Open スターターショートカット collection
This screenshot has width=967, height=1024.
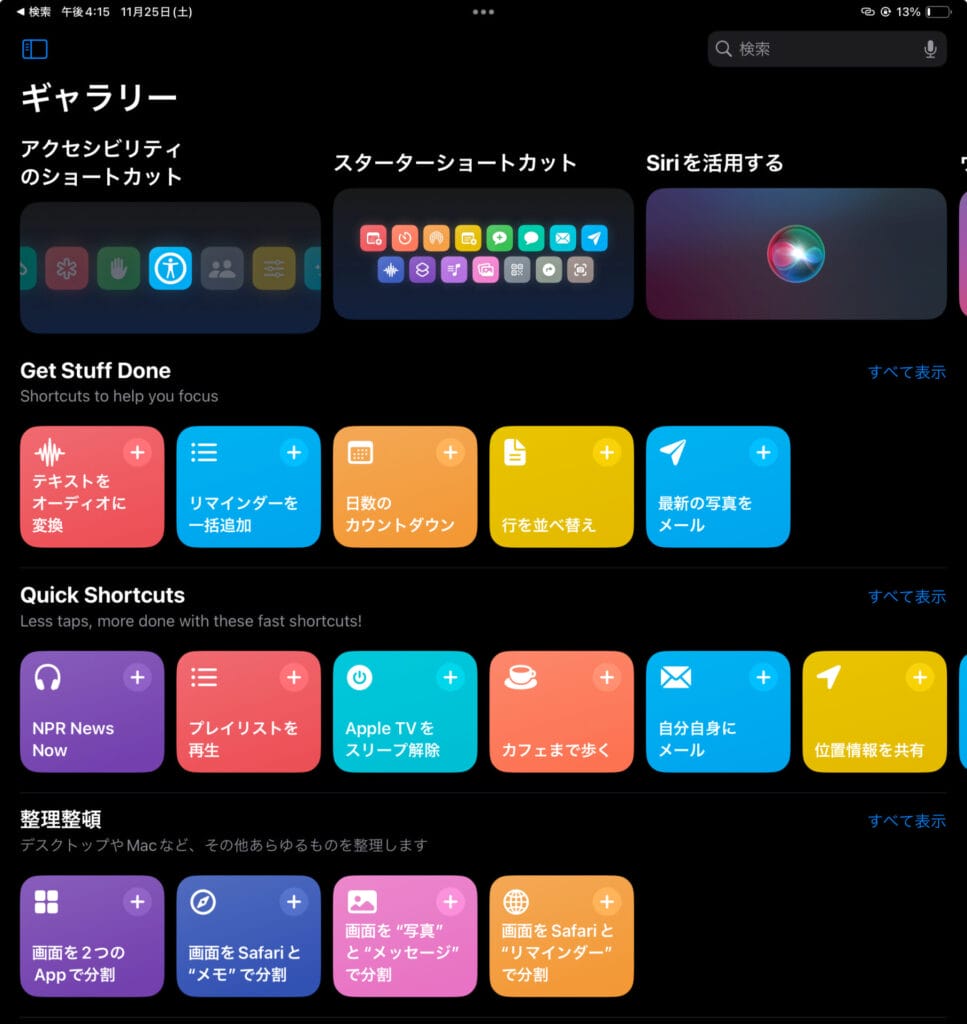tap(483, 253)
